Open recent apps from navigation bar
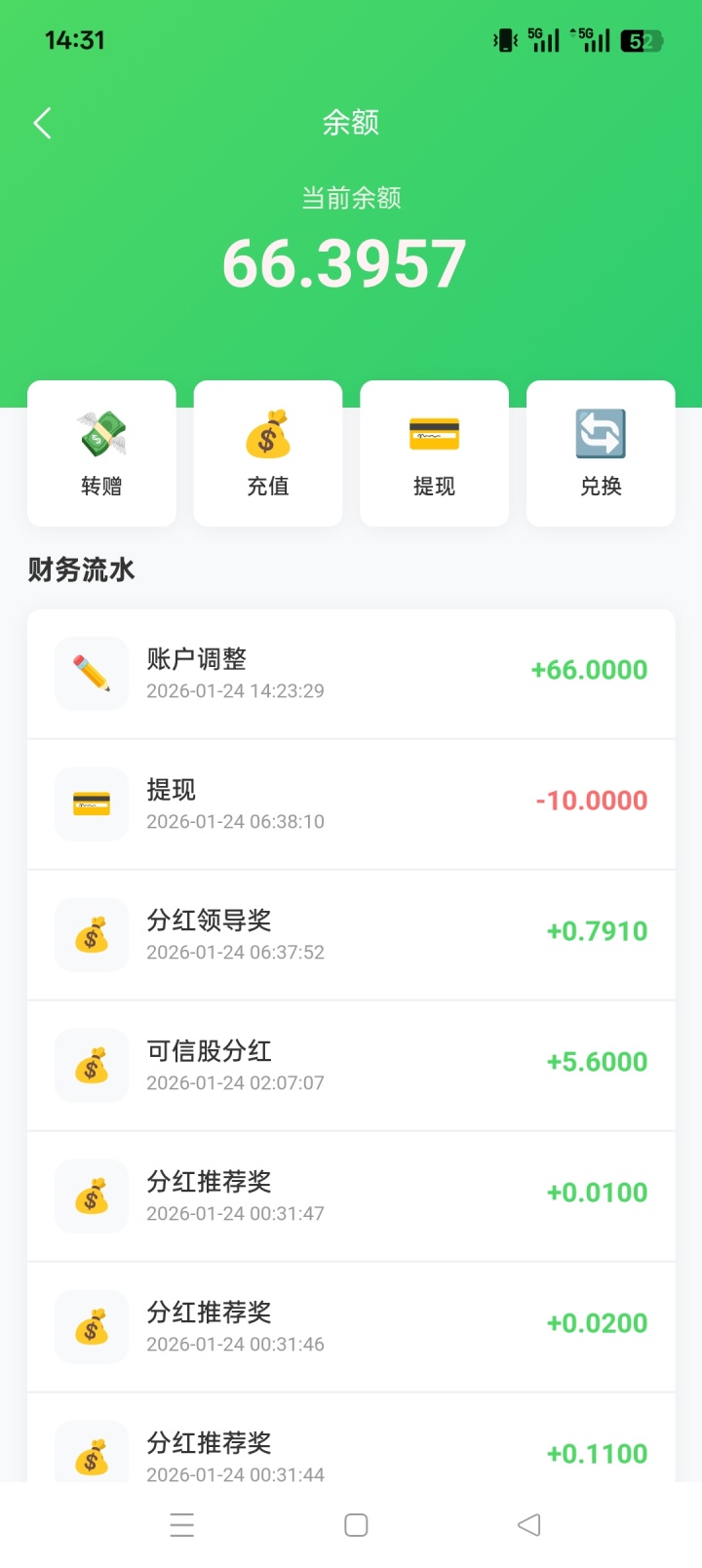 tap(182, 1525)
